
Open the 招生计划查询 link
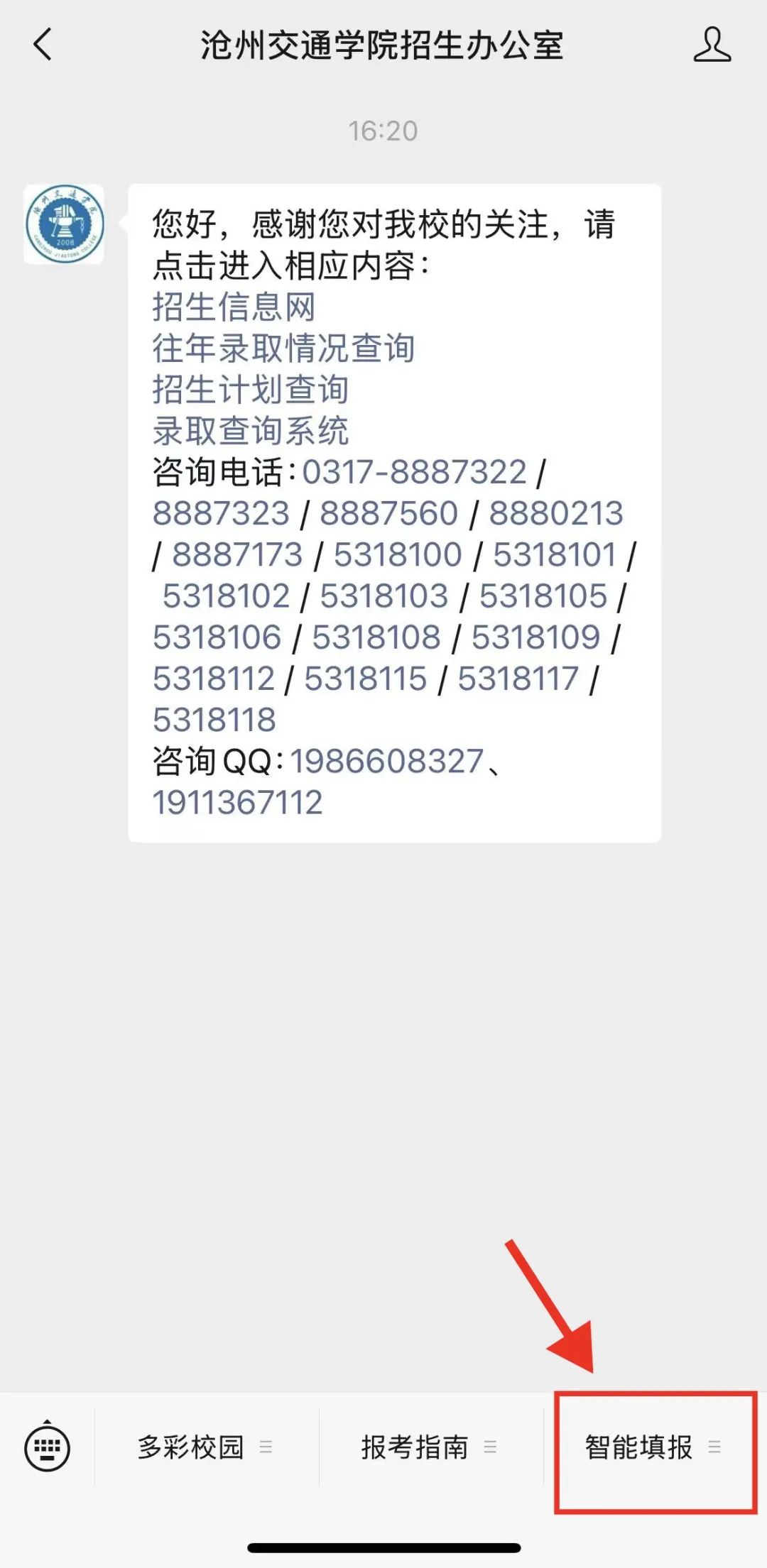250,390
